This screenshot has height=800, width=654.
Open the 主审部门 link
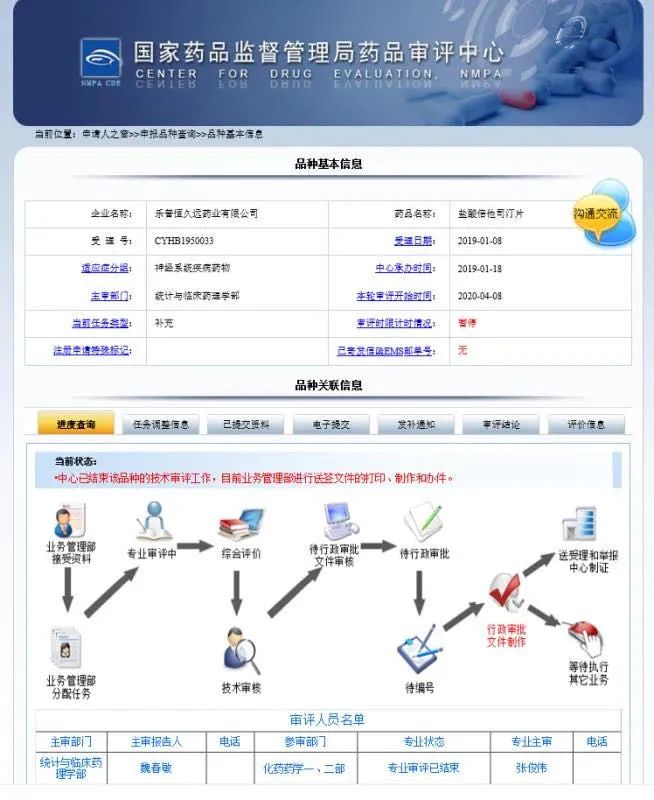[x=110, y=296]
